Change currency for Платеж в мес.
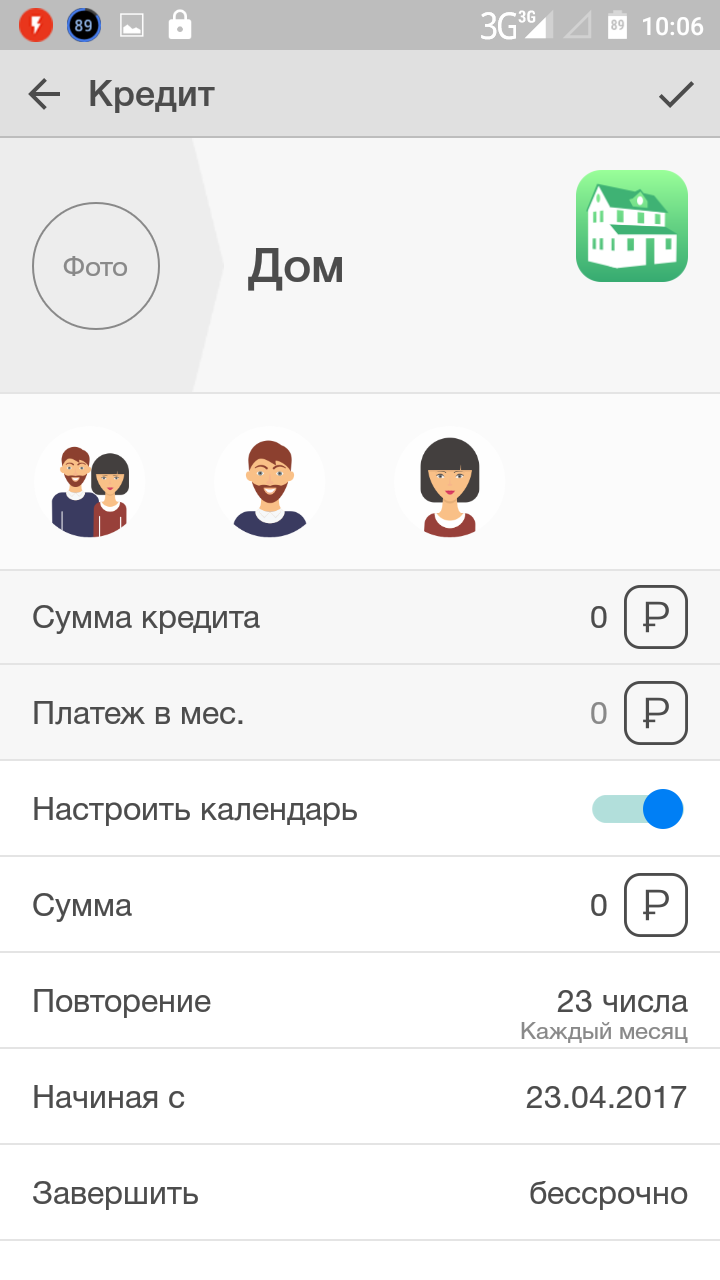The image size is (720, 1280). tap(656, 713)
